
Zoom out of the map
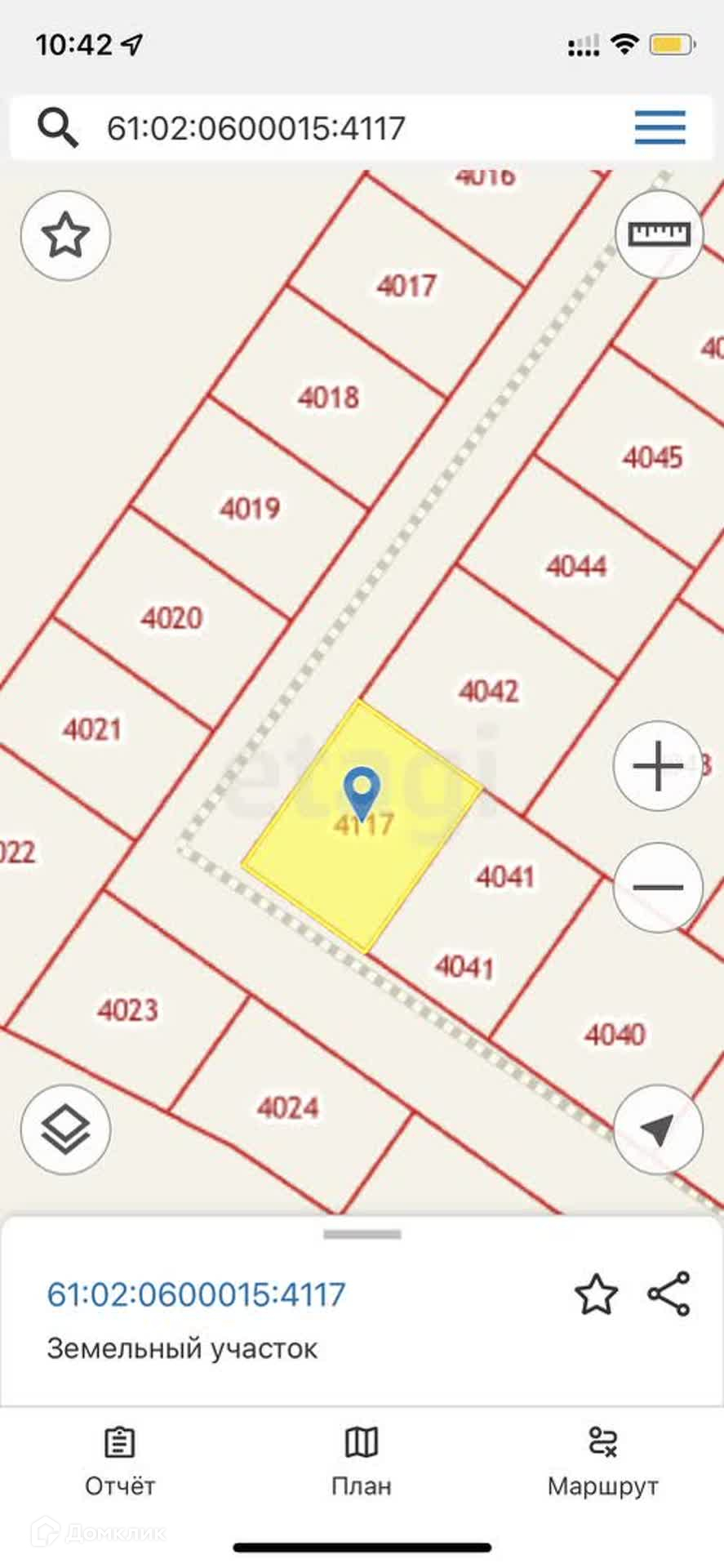[x=658, y=887]
